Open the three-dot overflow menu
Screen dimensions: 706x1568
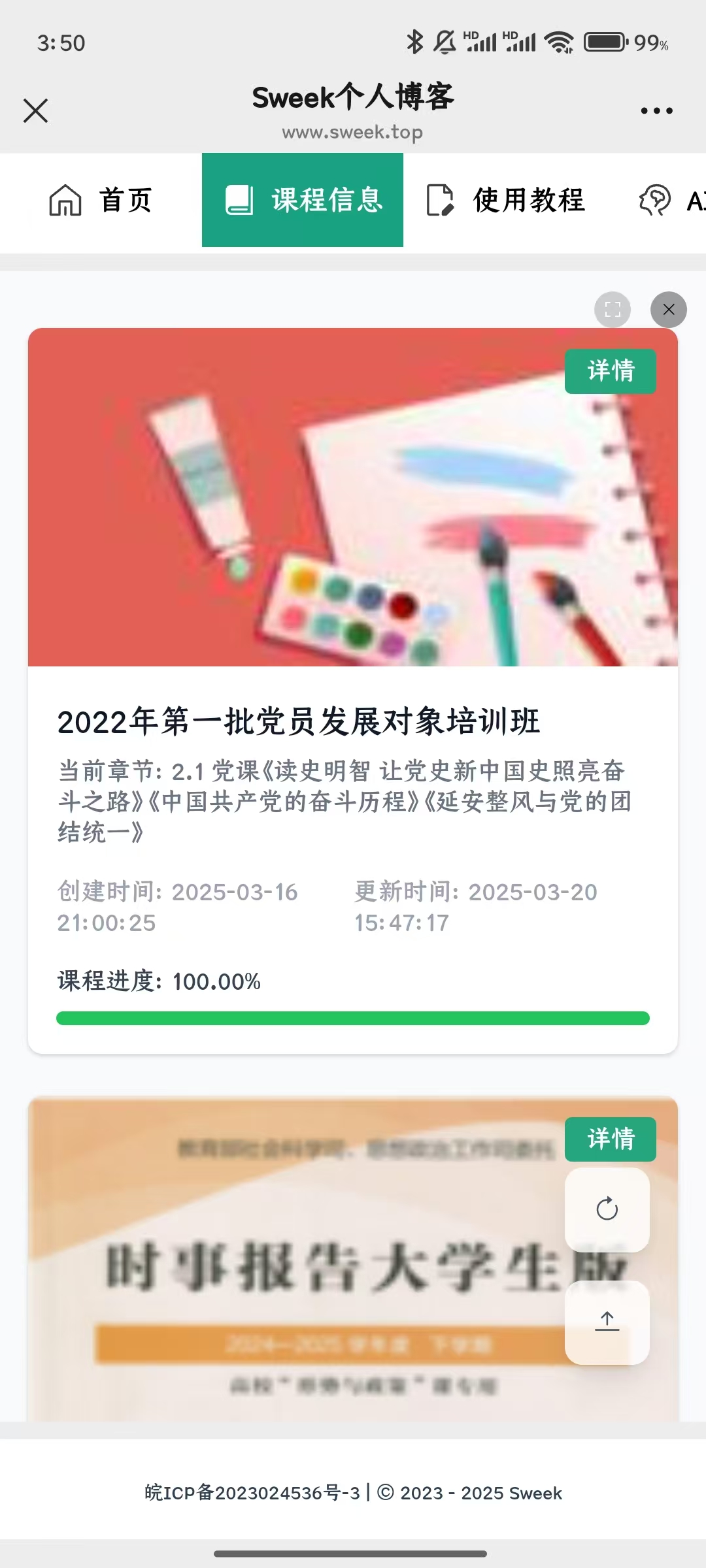click(656, 110)
